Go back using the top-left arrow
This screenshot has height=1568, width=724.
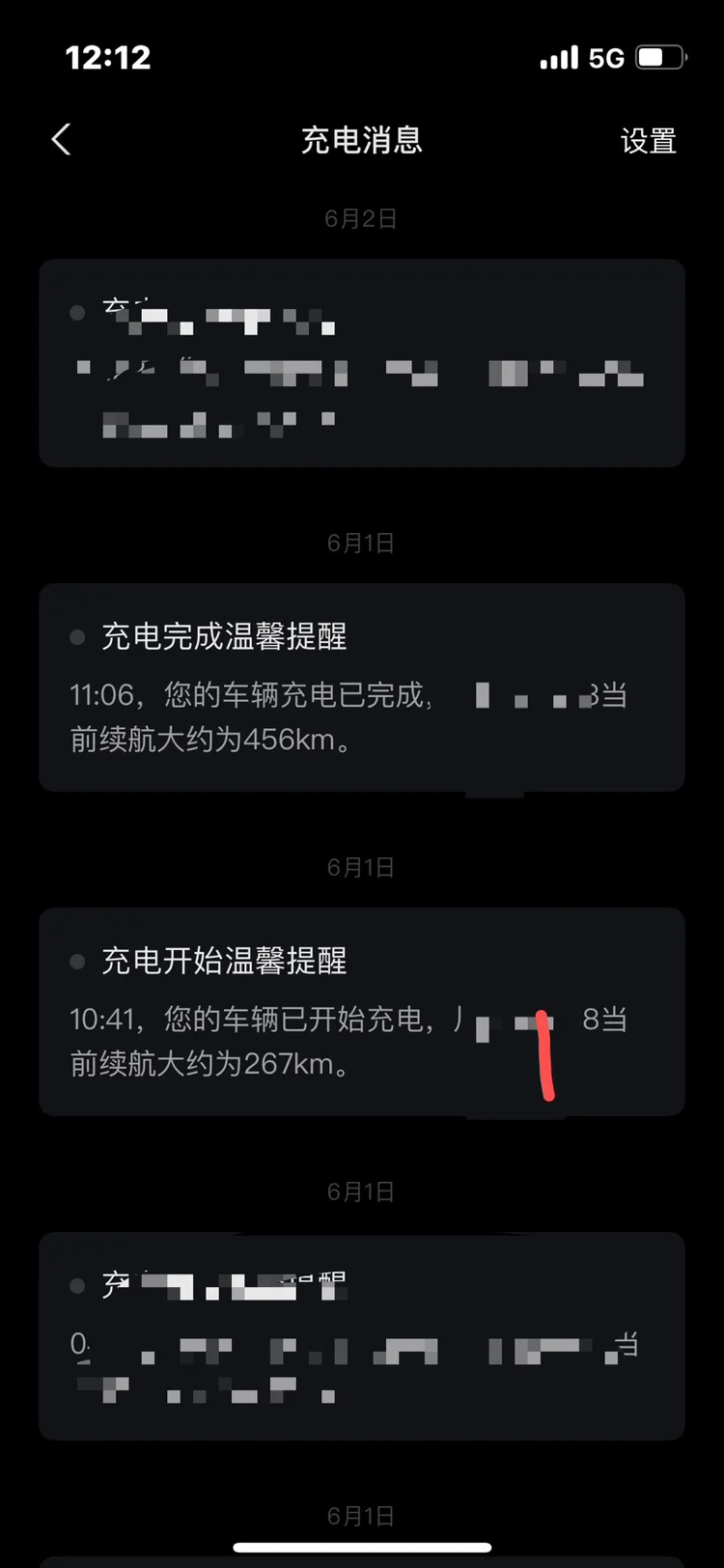tap(61, 140)
